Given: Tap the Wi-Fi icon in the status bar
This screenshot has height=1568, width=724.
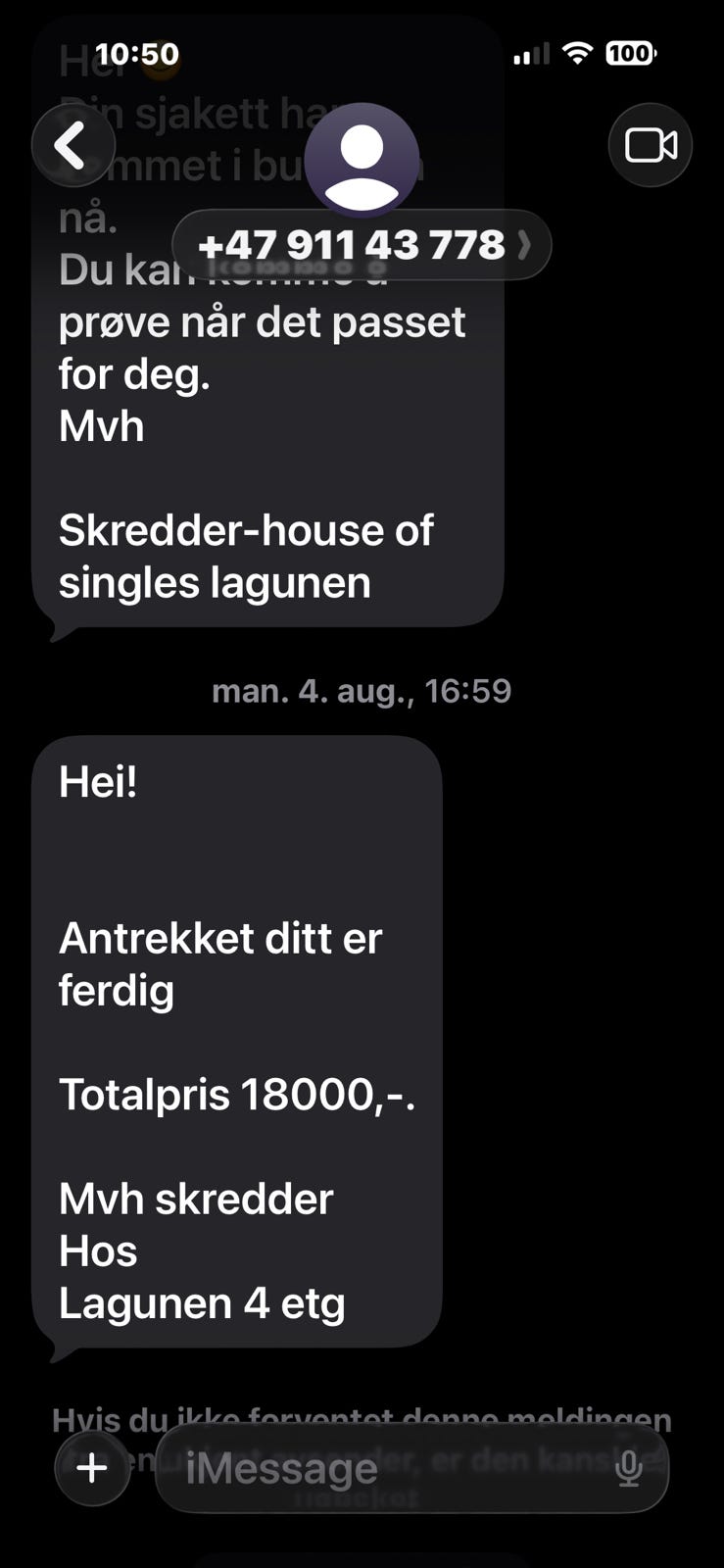Looking at the screenshot, I should click(x=578, y=54).
